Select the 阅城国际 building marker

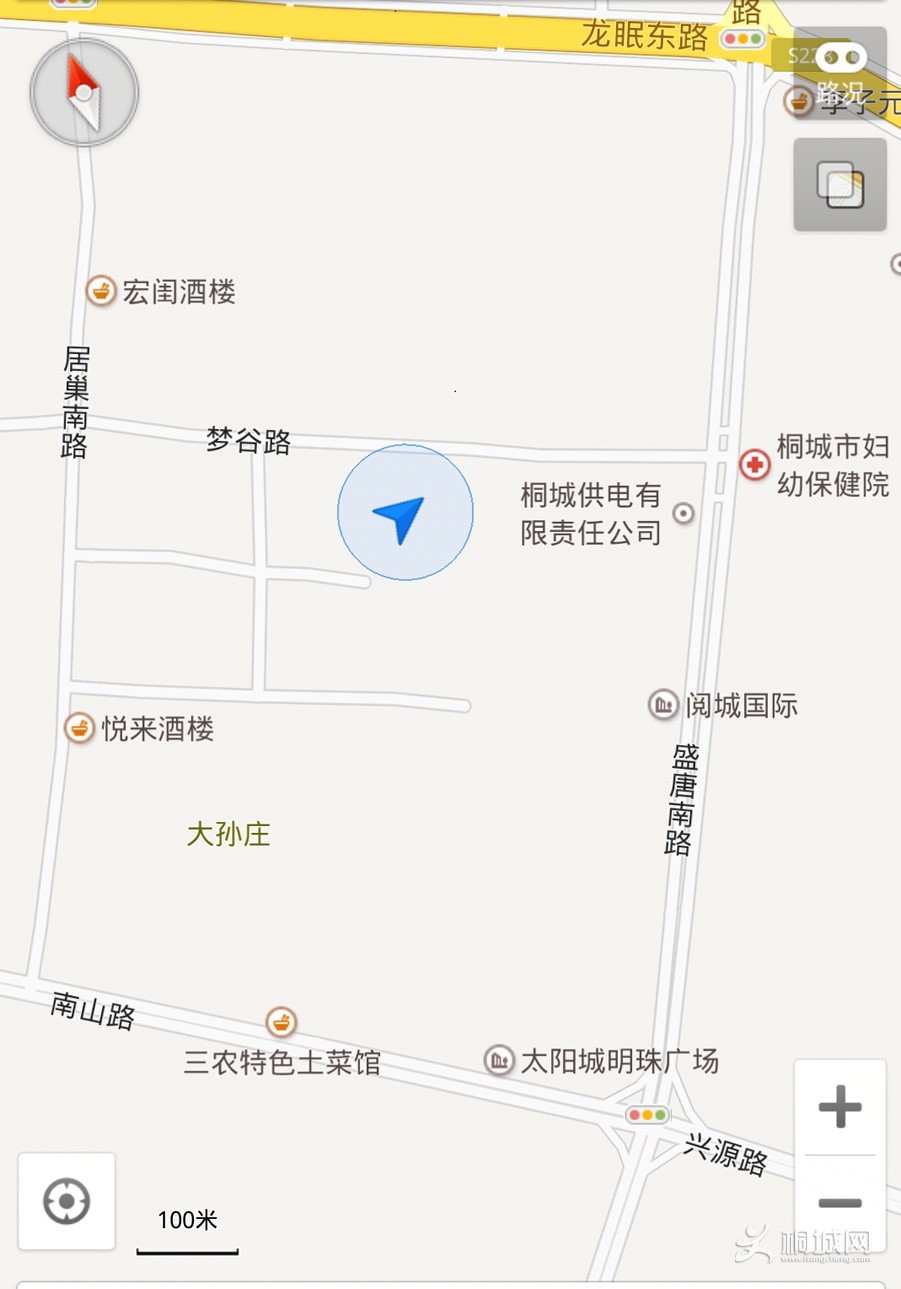pos(663,705)
